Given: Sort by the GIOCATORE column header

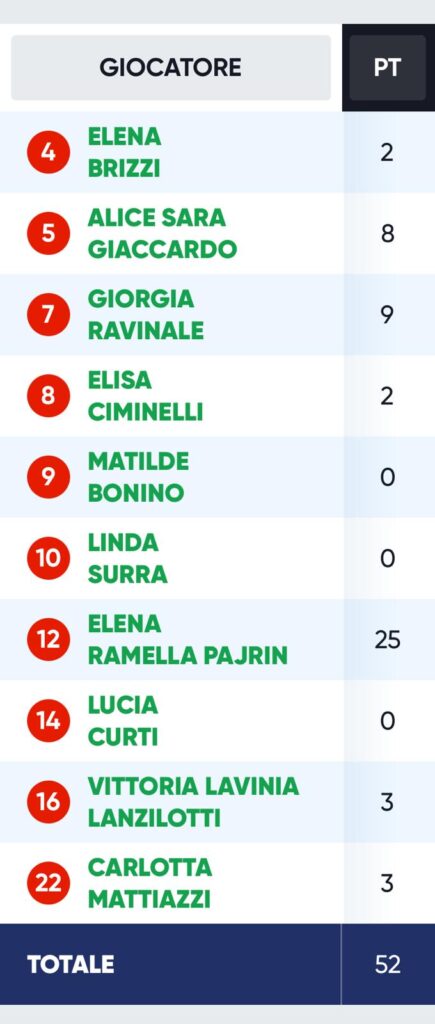Looking at the screenshot, I should (170, 68).
